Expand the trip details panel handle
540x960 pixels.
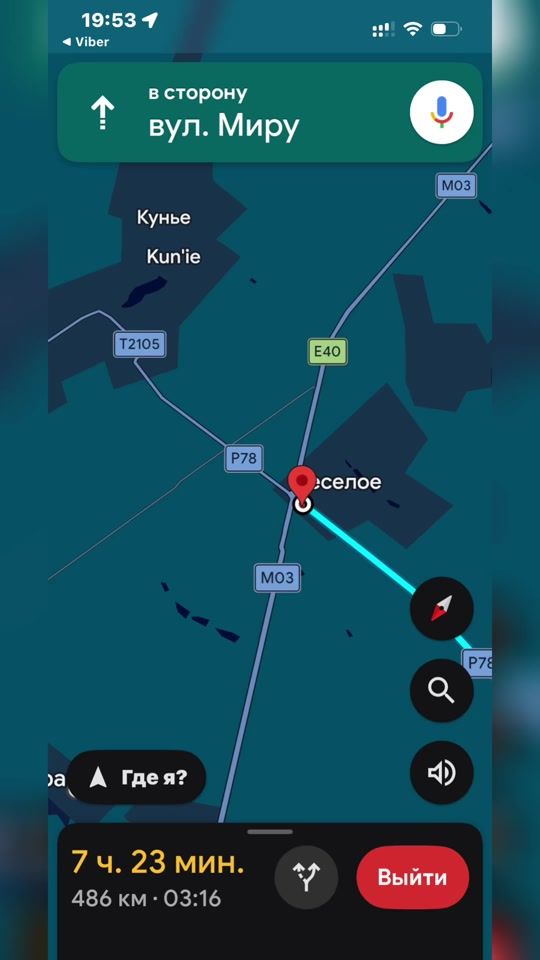pos(270,832)
